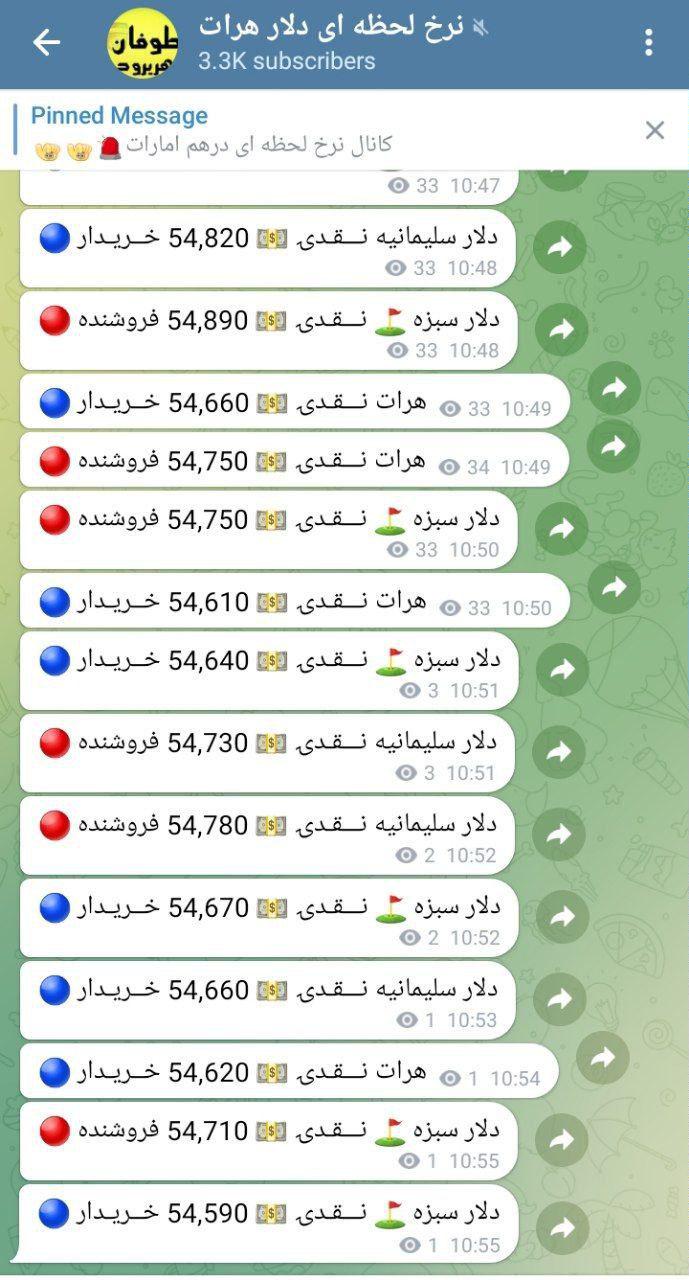This screenshot has width=689, height=1280.
Task: Open the channel profile avatar
Action: tap(143, 43)
